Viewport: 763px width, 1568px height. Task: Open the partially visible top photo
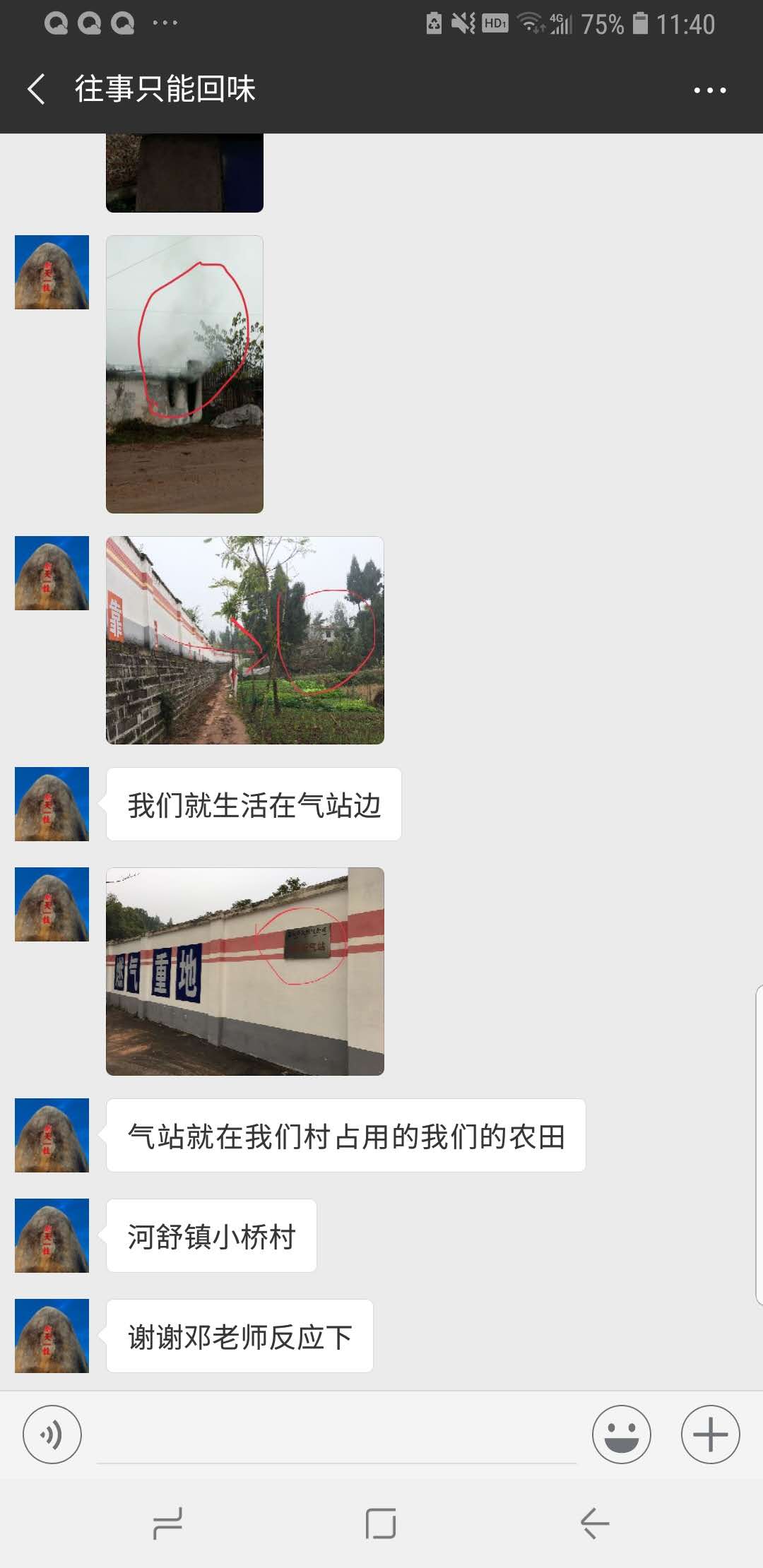[184, 173]
